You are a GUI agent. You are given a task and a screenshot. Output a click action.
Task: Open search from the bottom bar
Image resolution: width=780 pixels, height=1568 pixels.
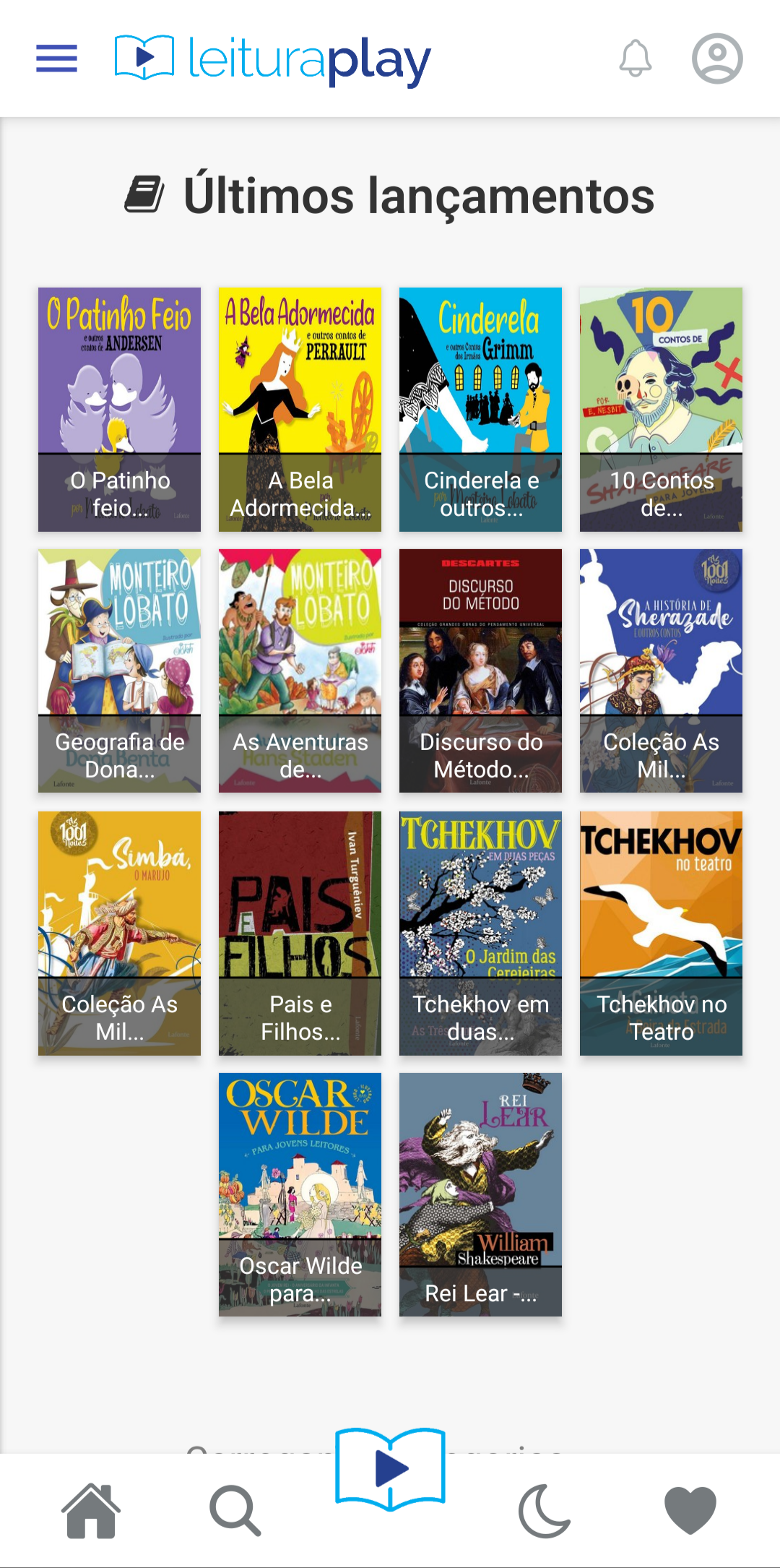pyautogui.click(x=234, y=1510)
